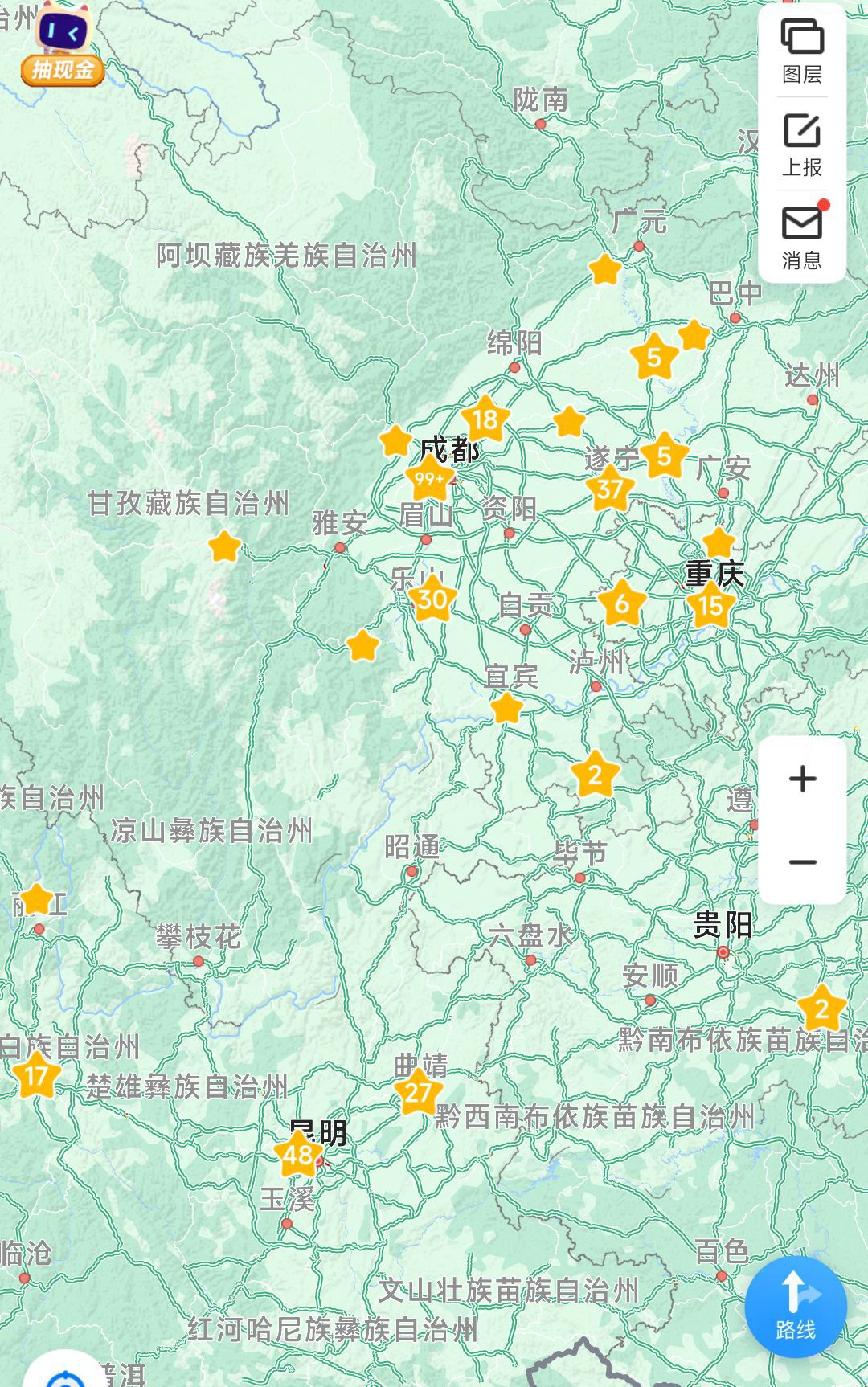Open the 上报 report option
The width and height of the screenshot is (868, 1387).
pyautogui.click(x=801, y=145)
